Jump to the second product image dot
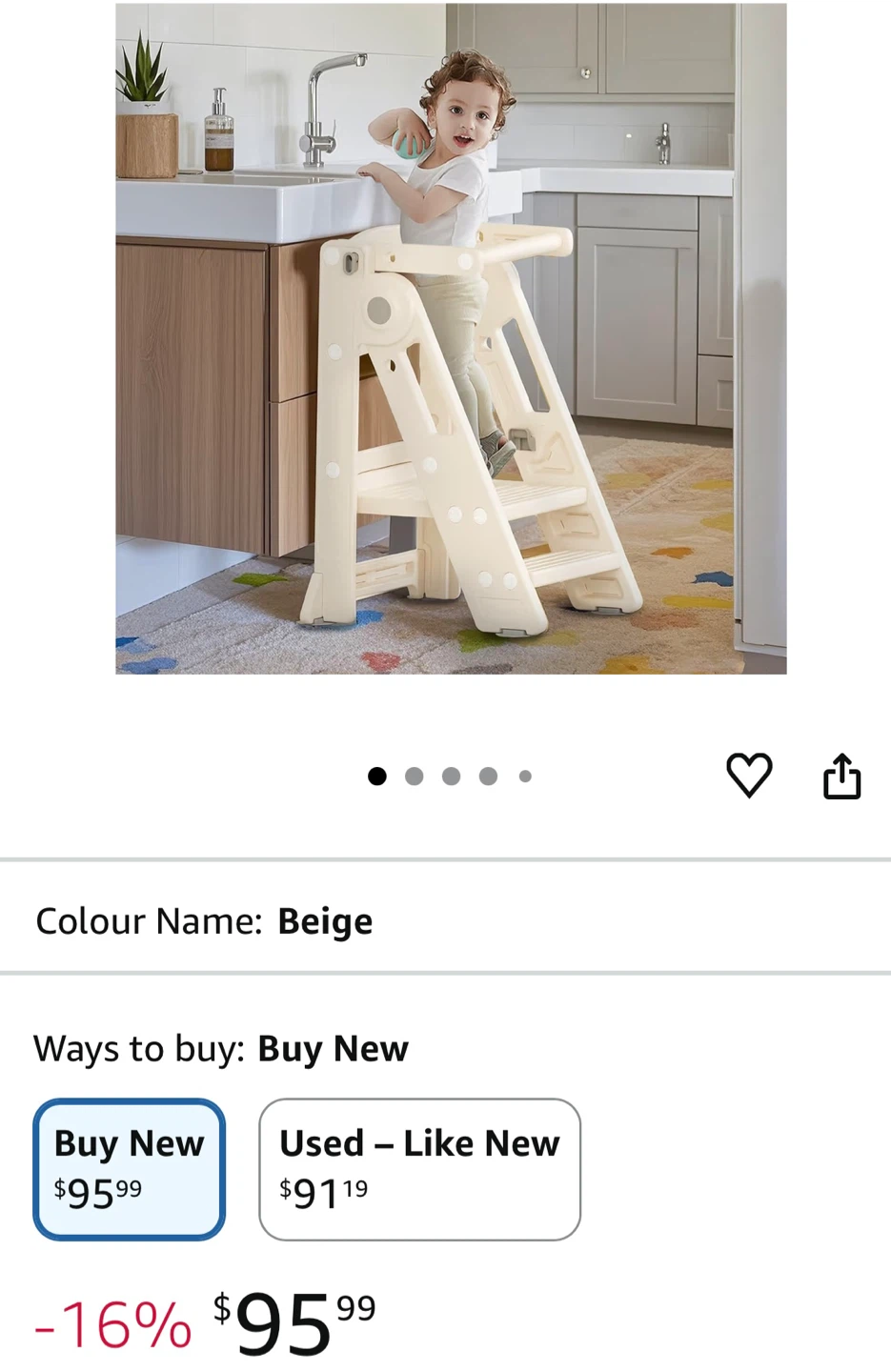The width and height of the screenshot is (891, 1372). 414,777
